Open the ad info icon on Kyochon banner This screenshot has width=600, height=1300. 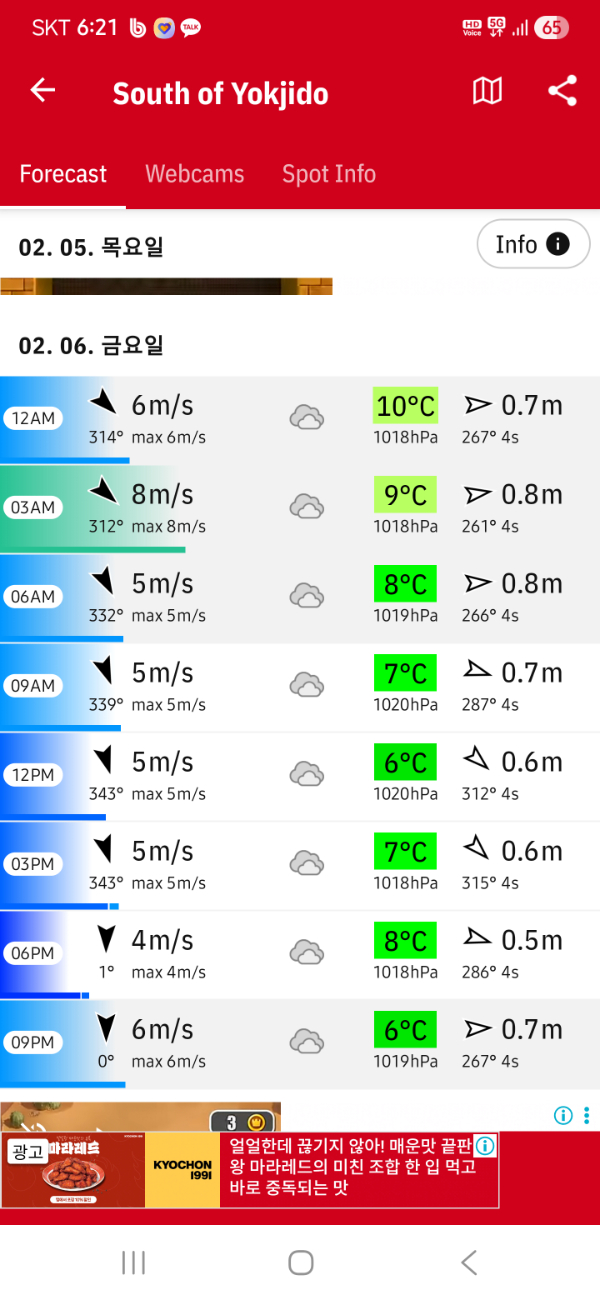pyautogui.click(x=486, y=1146)
